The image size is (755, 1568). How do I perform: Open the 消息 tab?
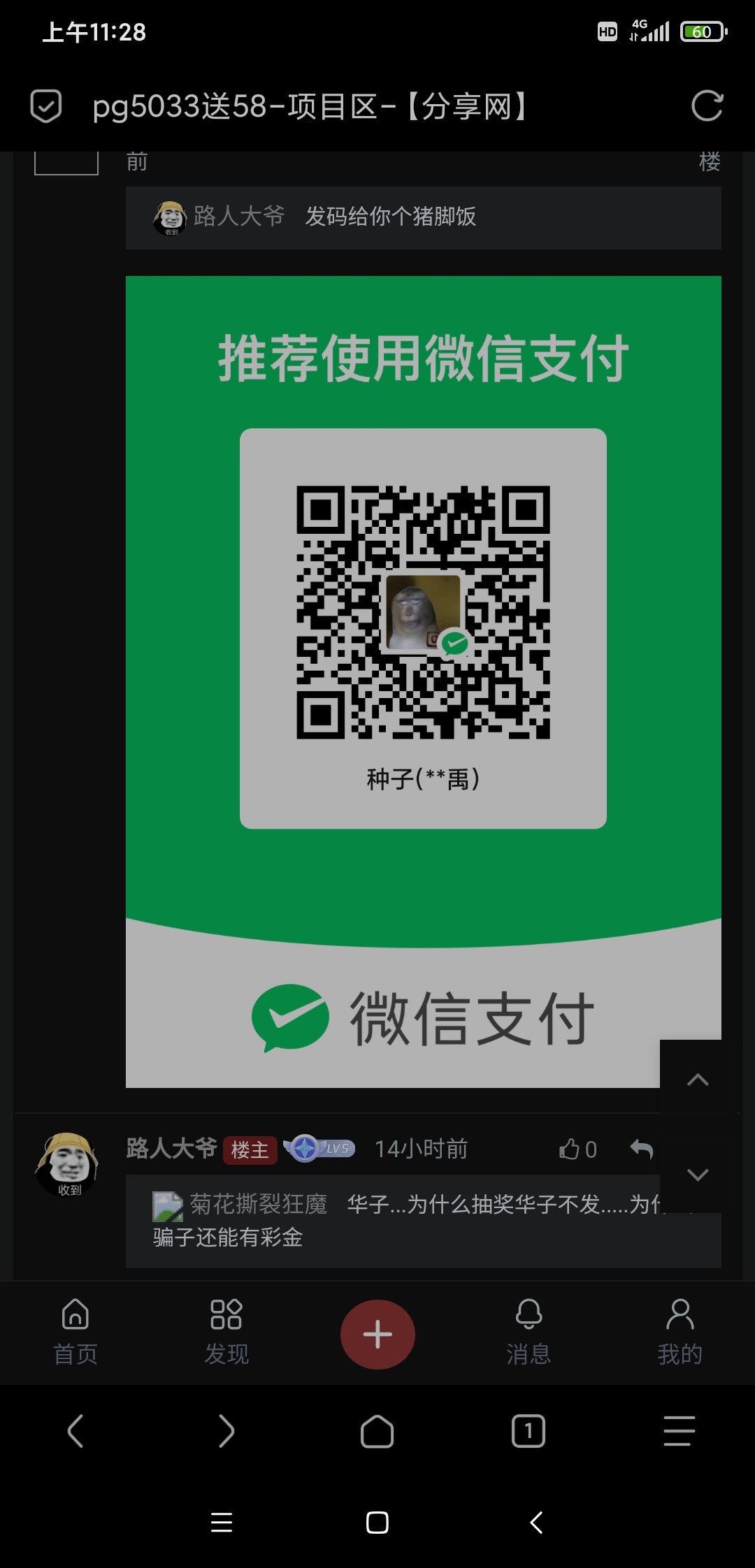coord(528,1333)
